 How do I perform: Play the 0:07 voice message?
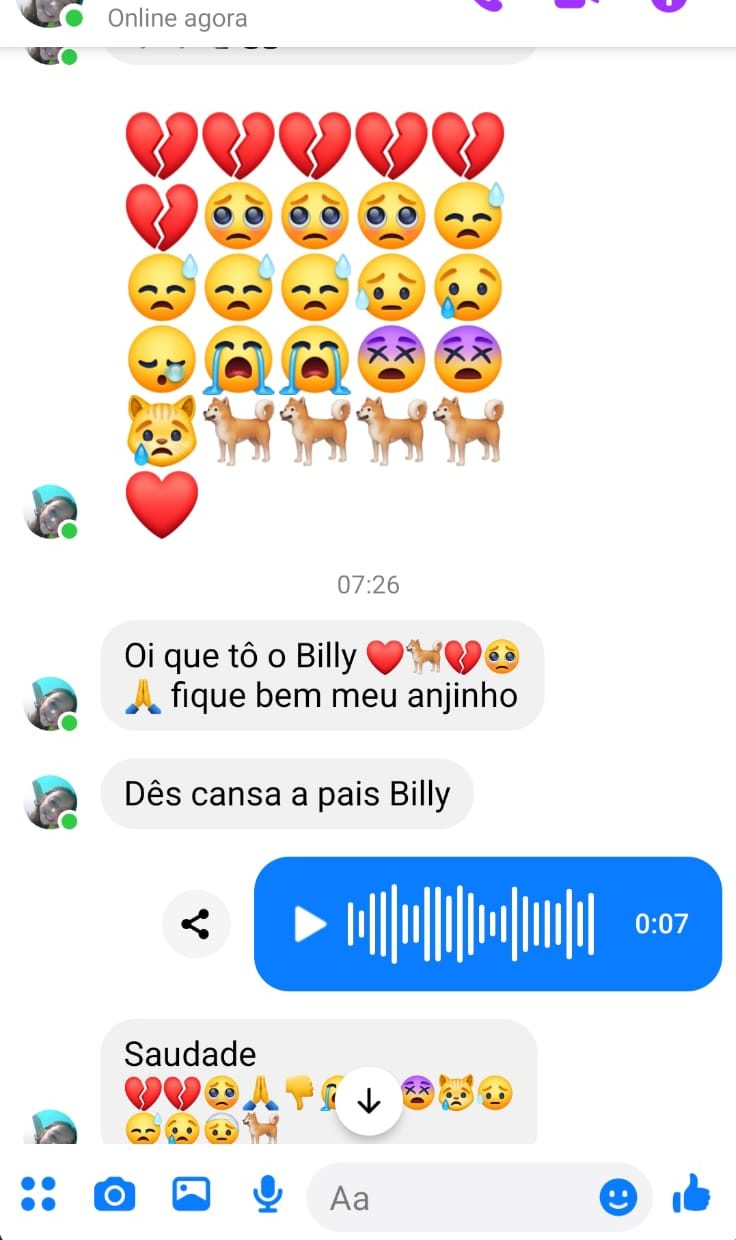pos(310,924)
